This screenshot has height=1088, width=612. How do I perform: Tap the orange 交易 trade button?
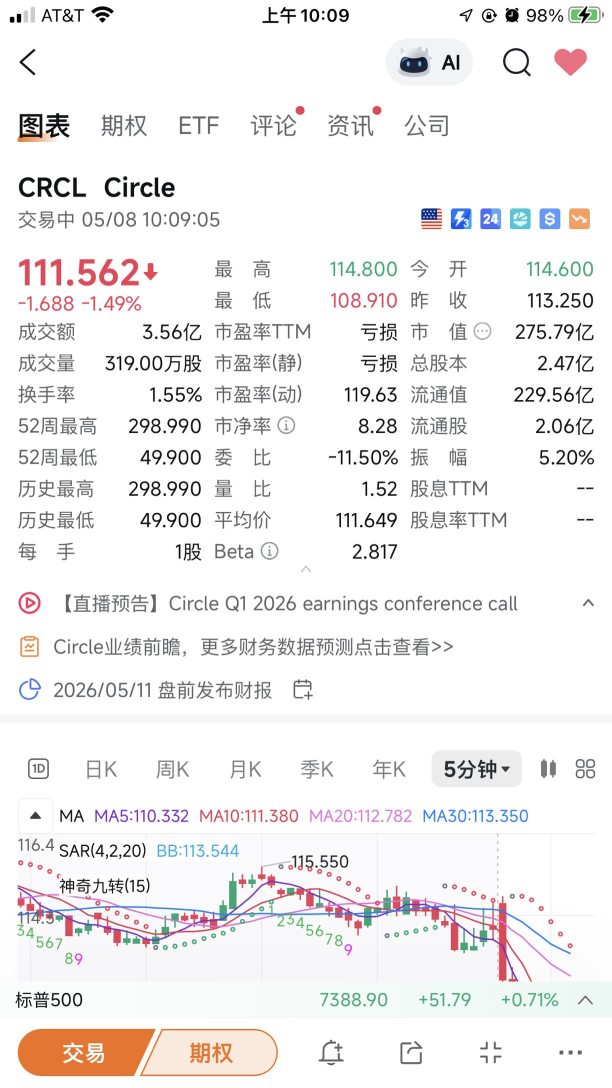point(84,1053)
